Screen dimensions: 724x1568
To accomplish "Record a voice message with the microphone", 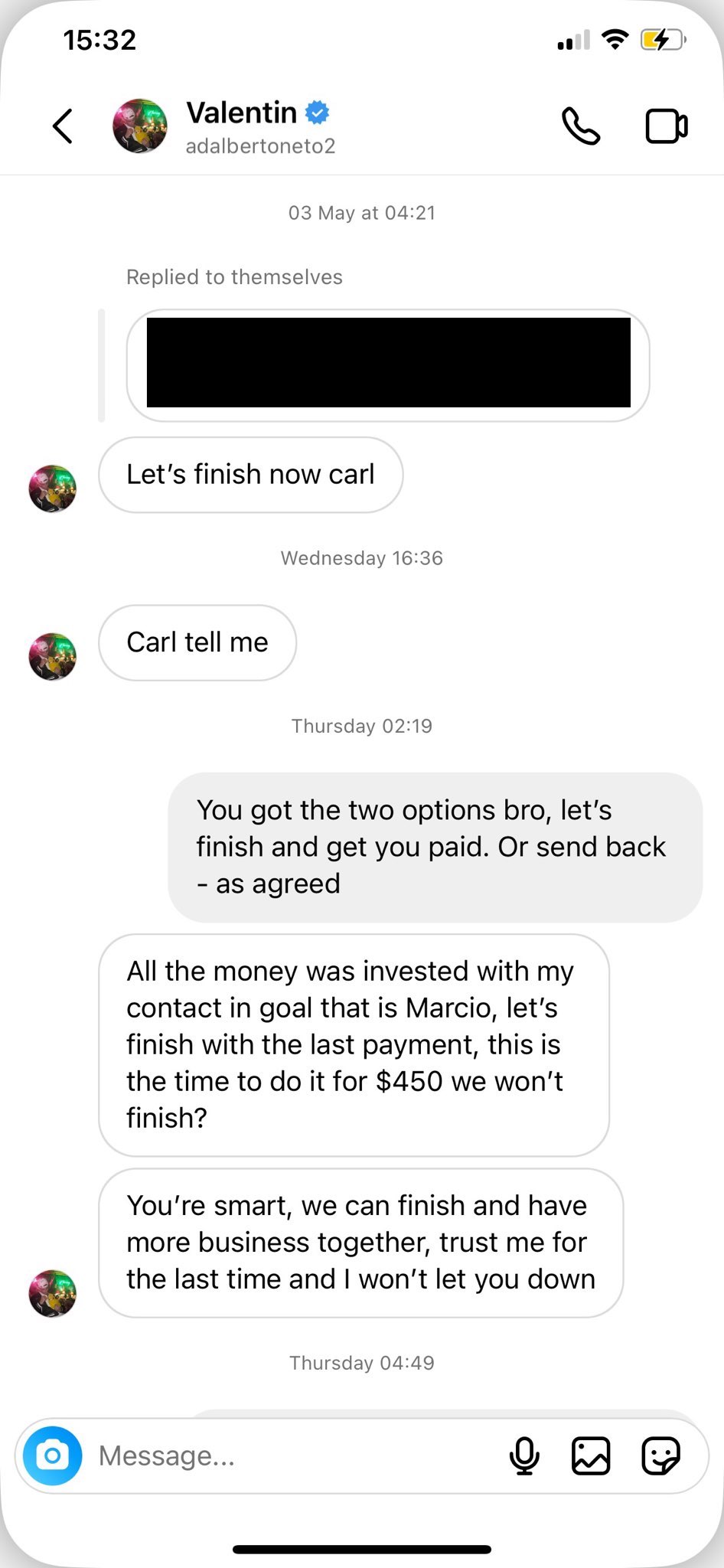I will (525, 1455).
